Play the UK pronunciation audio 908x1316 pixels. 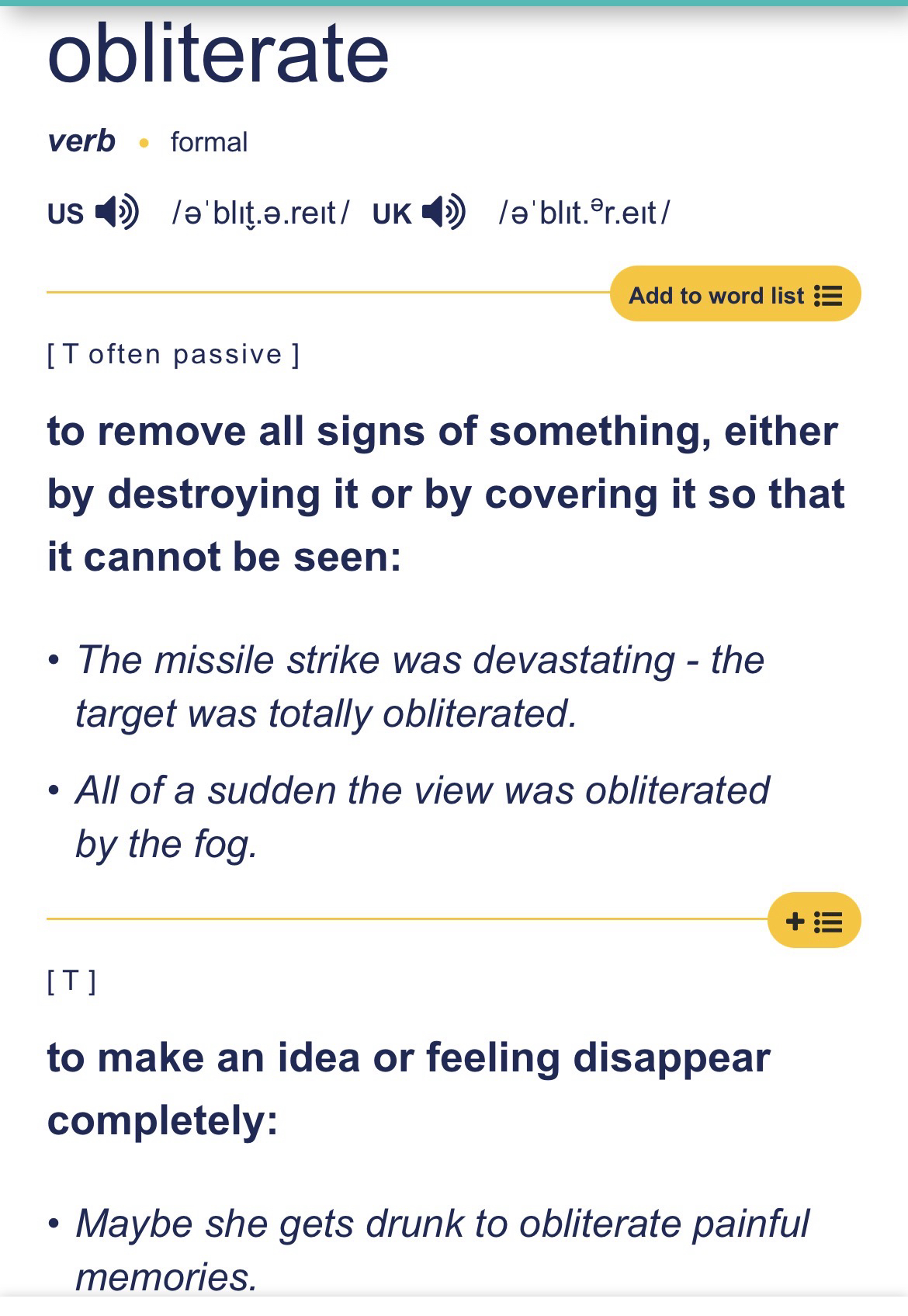click(x=442, y=212)
